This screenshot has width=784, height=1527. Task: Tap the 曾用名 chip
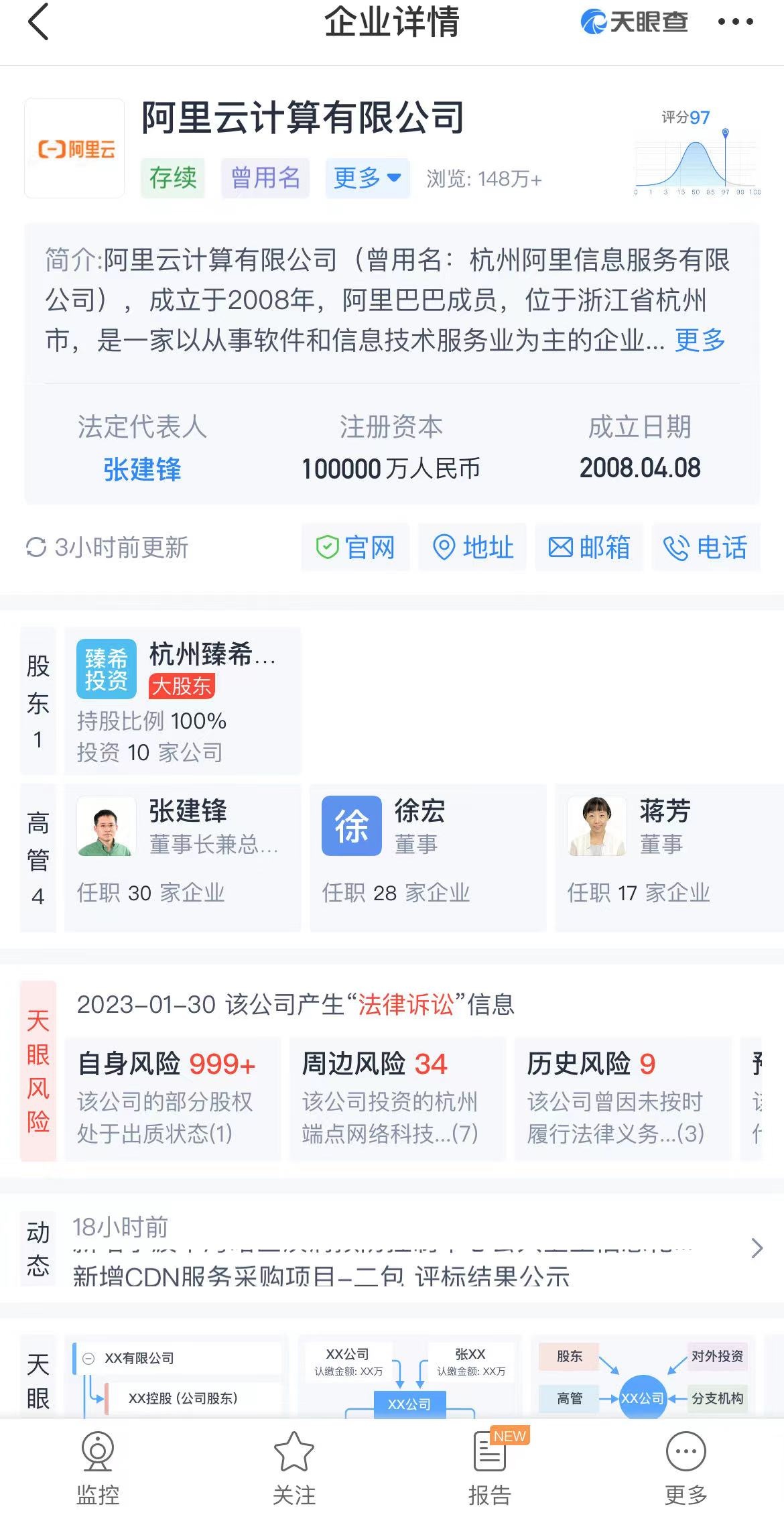click(x=265, y=178)
